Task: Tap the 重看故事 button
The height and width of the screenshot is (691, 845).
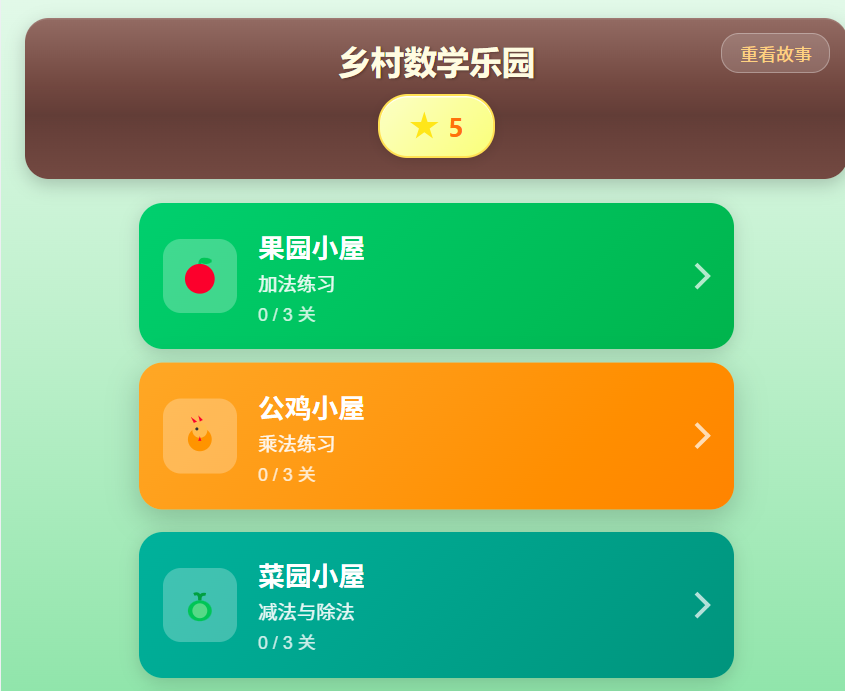Action: (775, 54)
